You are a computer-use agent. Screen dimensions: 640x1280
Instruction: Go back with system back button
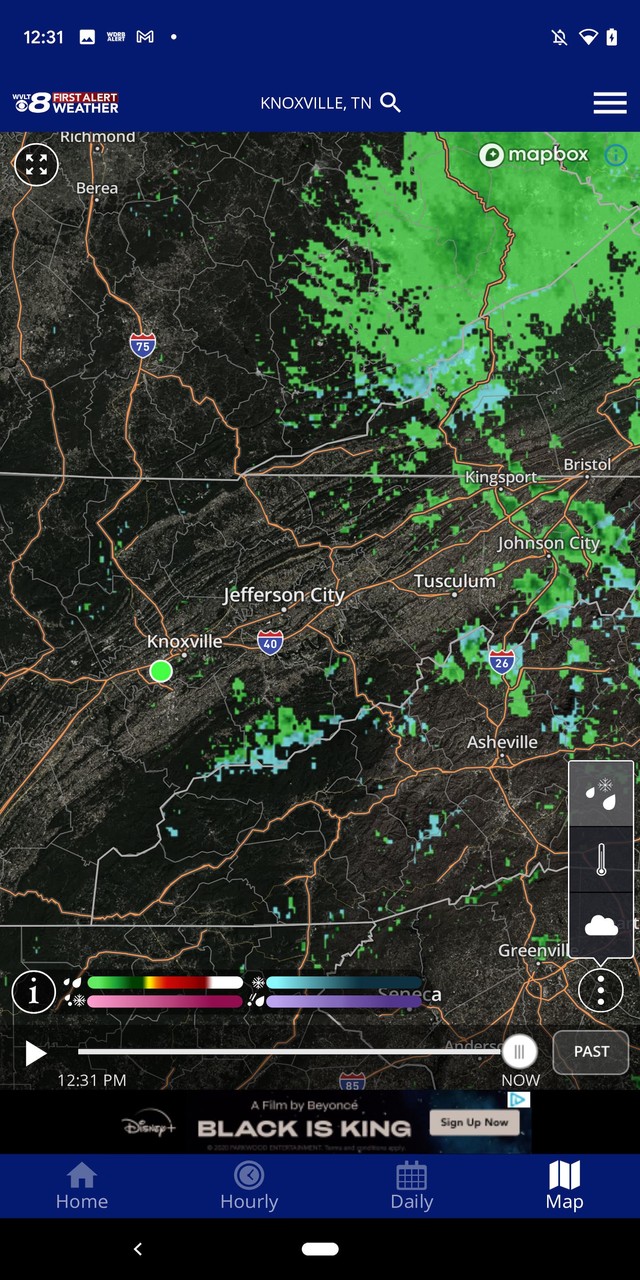pyautogui.click(x=138, y=1248)
